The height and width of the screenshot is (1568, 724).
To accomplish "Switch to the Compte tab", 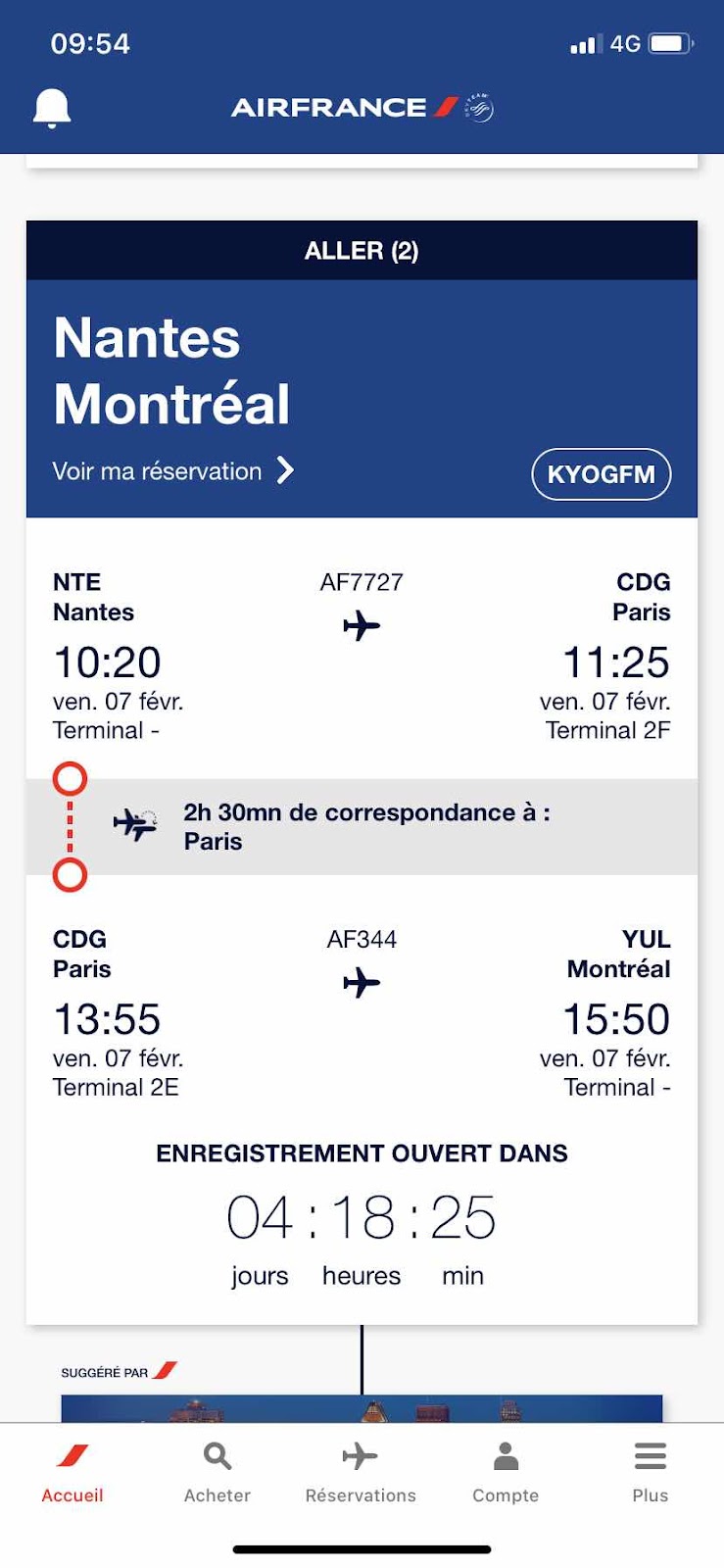I will (x=506, y=1472).
